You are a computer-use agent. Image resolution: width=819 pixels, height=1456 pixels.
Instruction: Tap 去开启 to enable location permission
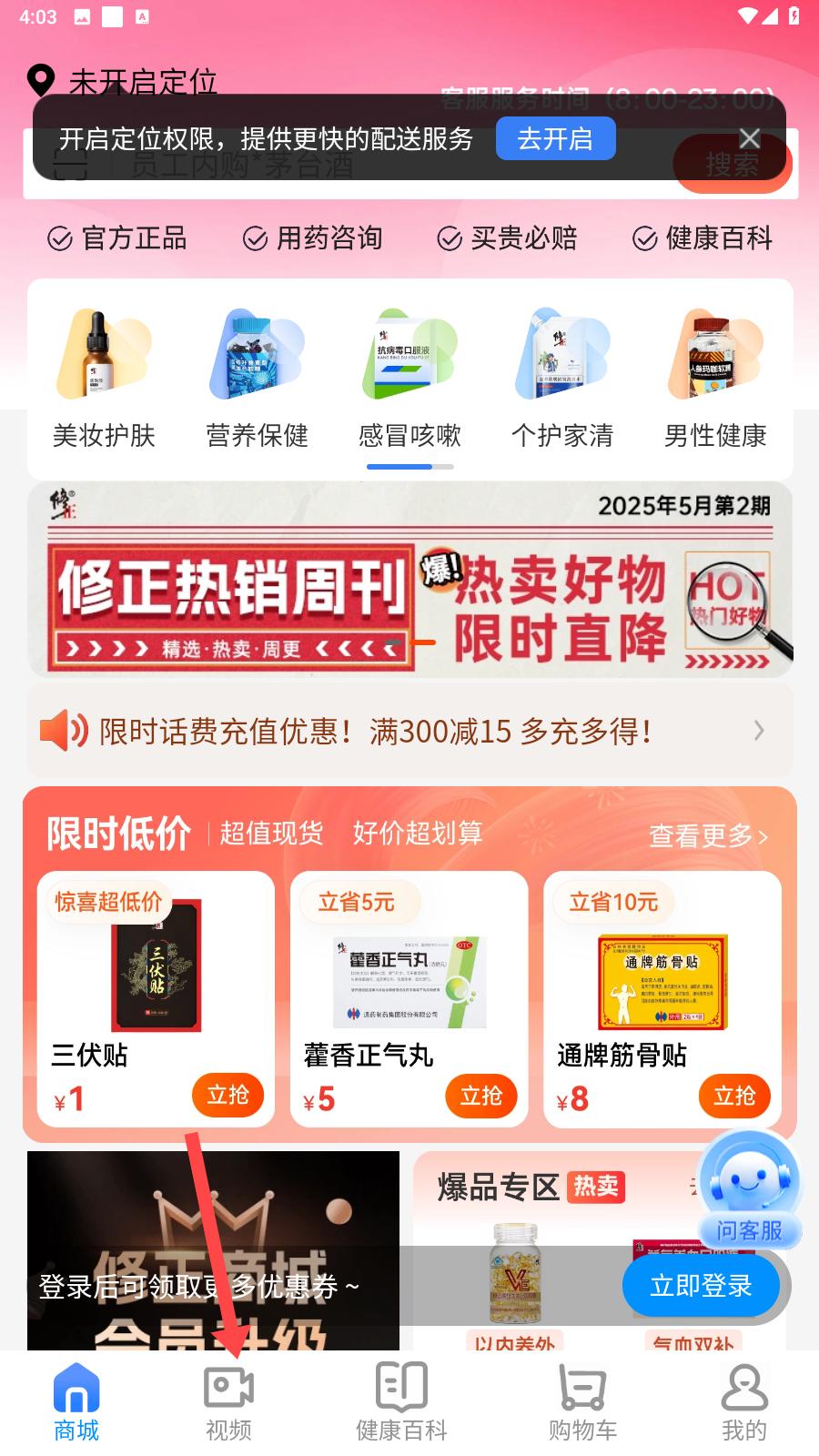click(555, 139)
